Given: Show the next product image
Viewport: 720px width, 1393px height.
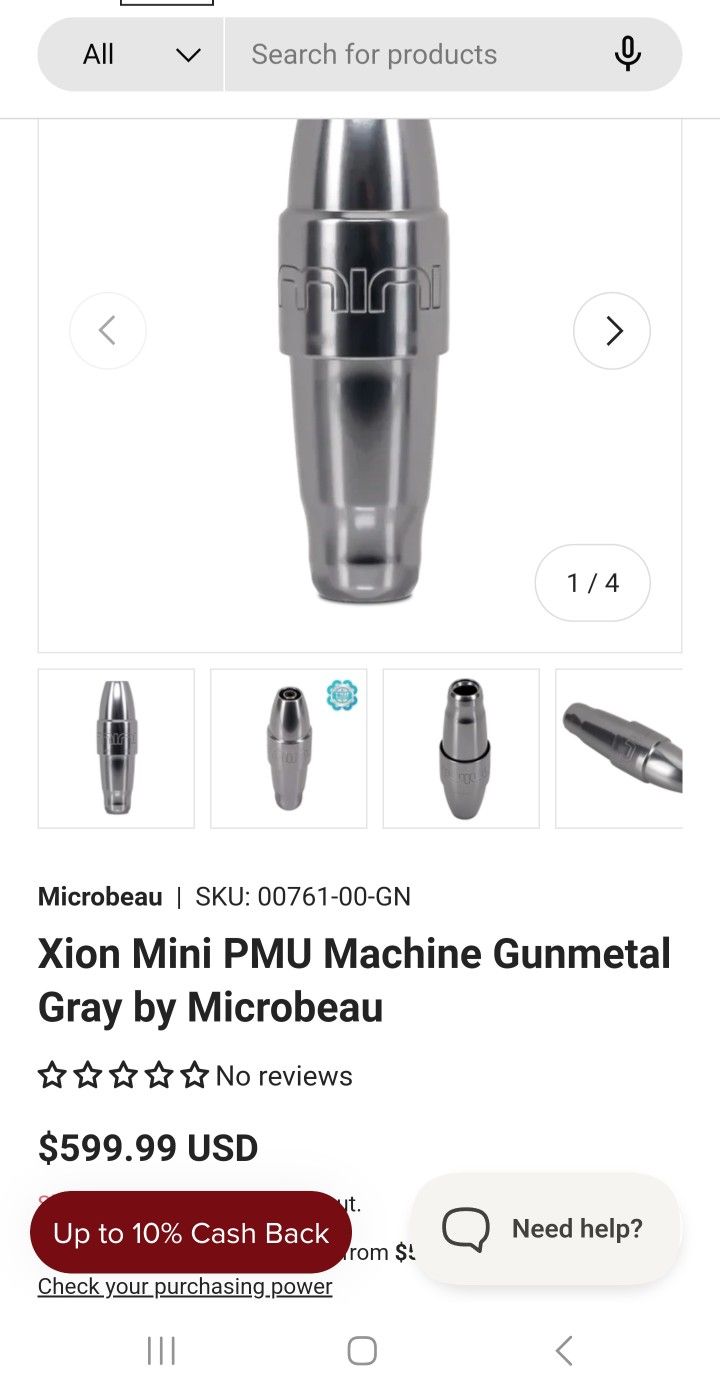Looking at the screenshot, I should point(612,331).
